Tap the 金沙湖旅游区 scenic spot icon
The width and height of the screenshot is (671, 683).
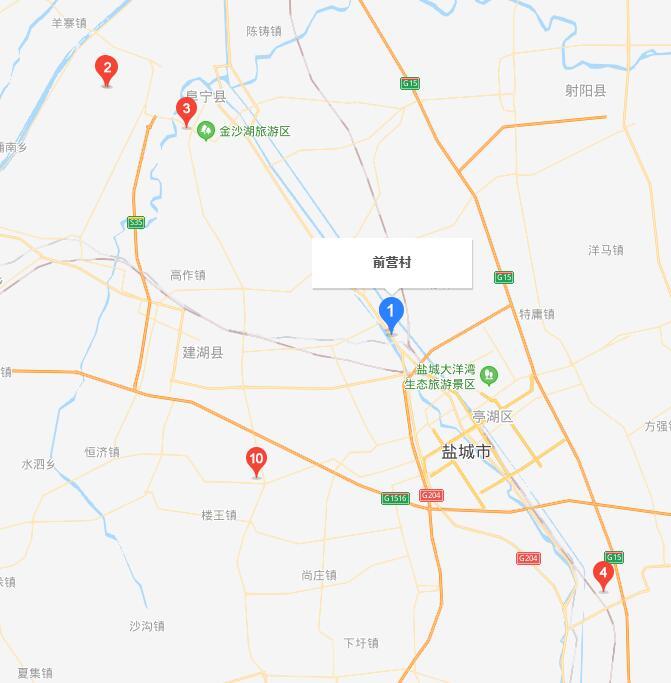[206, 131]
